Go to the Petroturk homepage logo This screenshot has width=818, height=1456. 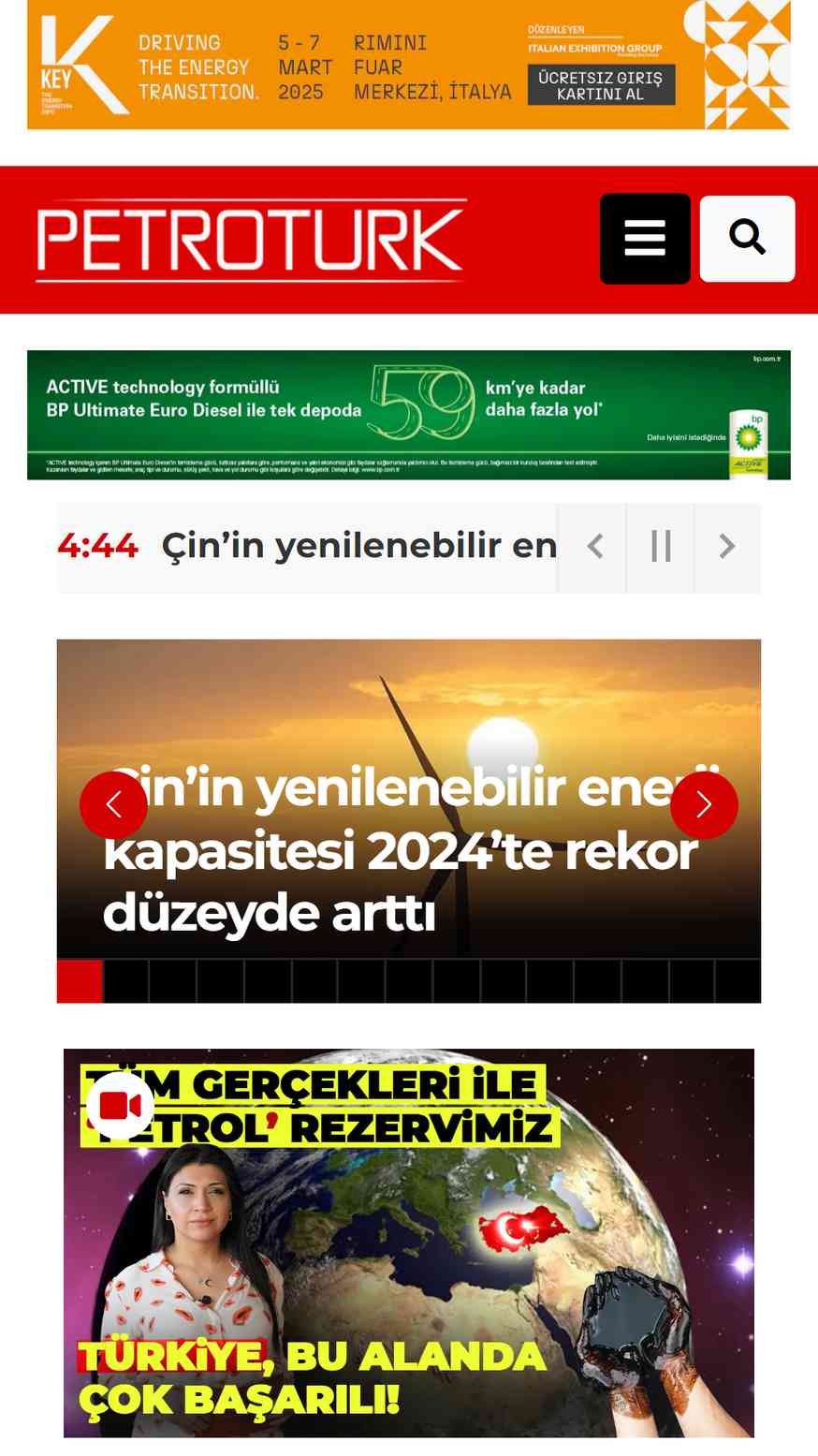click(x=251, y=240)
